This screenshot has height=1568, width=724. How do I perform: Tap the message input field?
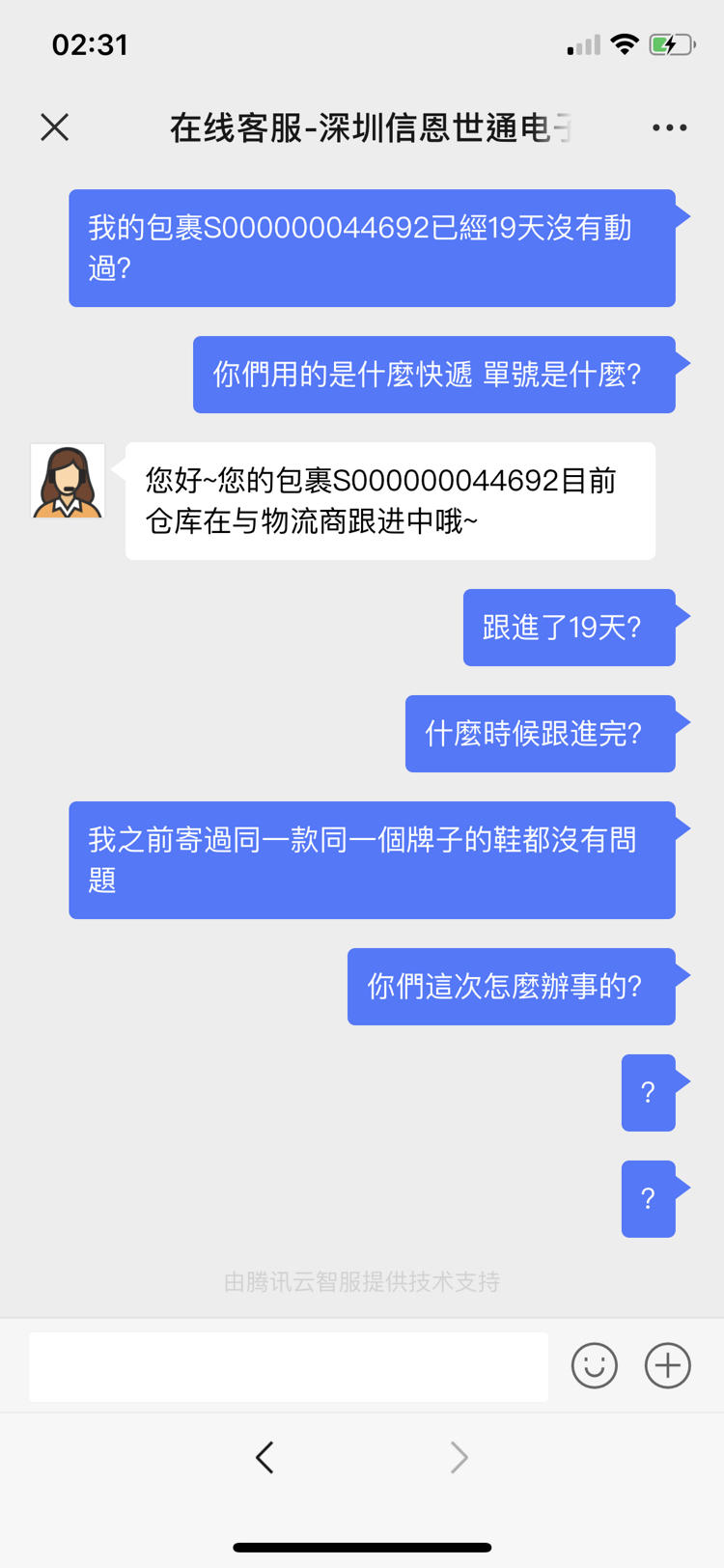coord(289,1366)
